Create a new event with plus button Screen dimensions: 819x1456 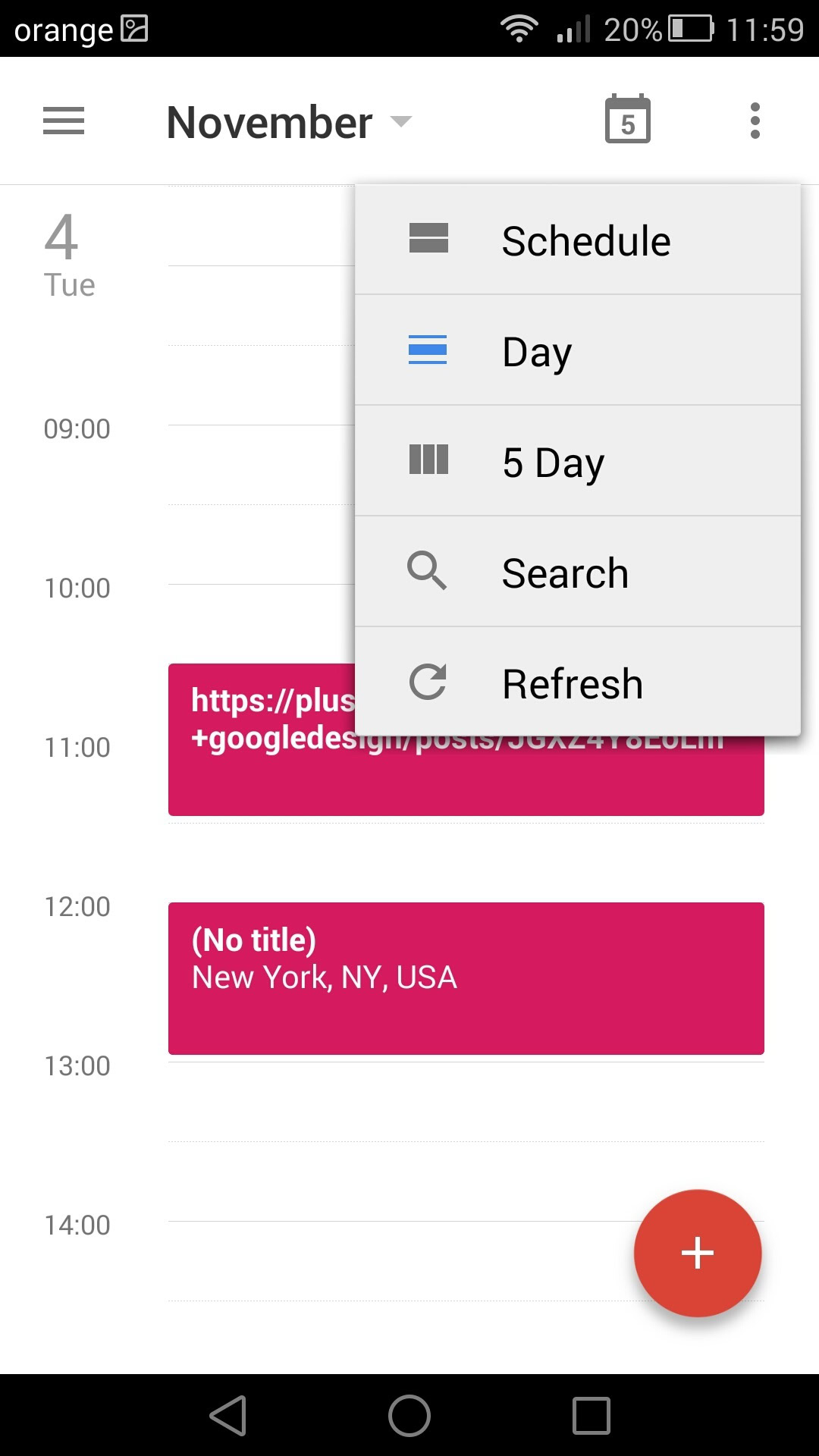(x=698, y=1253)
